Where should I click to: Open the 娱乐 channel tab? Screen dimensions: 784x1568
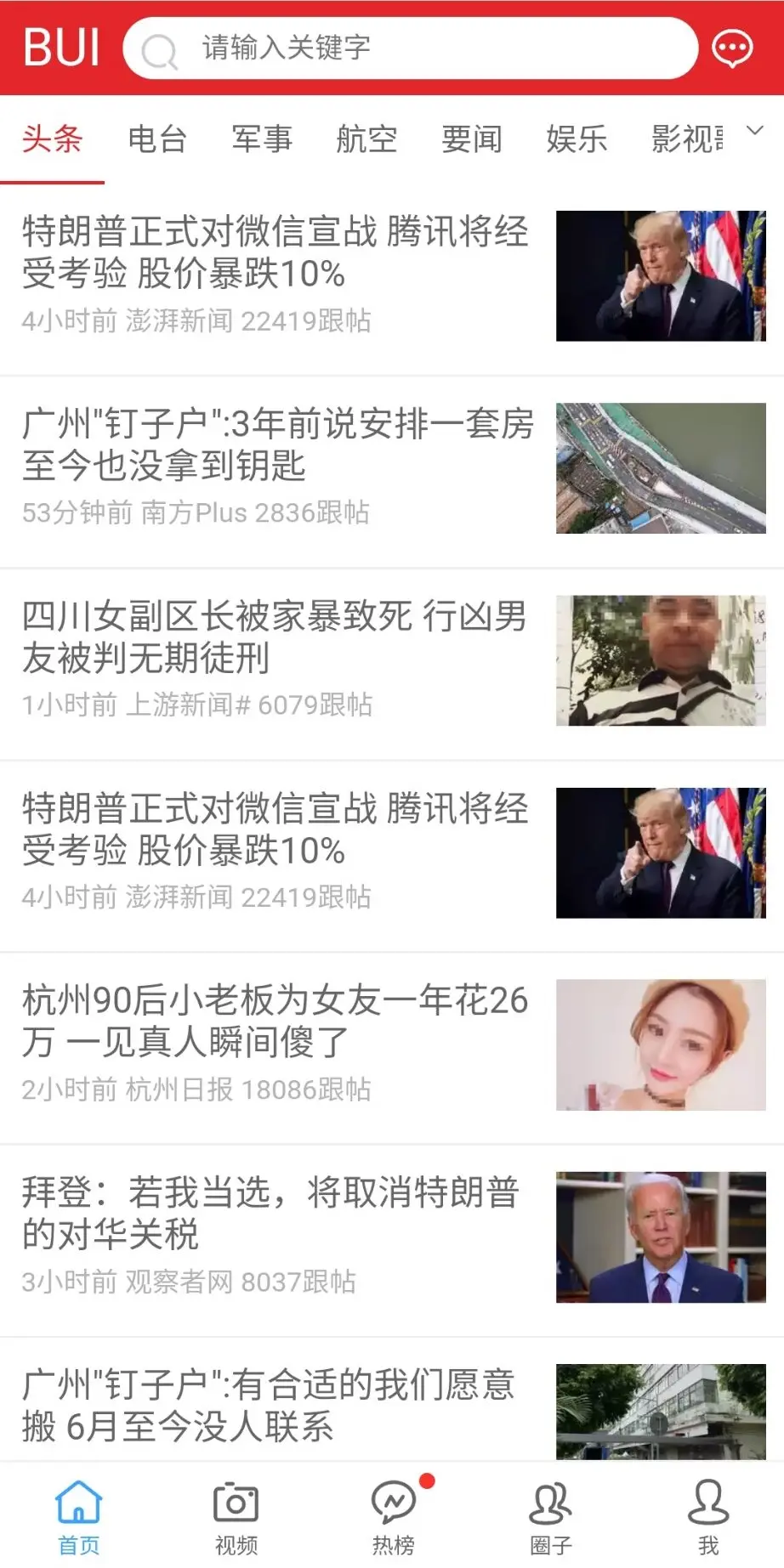(577, 139)
